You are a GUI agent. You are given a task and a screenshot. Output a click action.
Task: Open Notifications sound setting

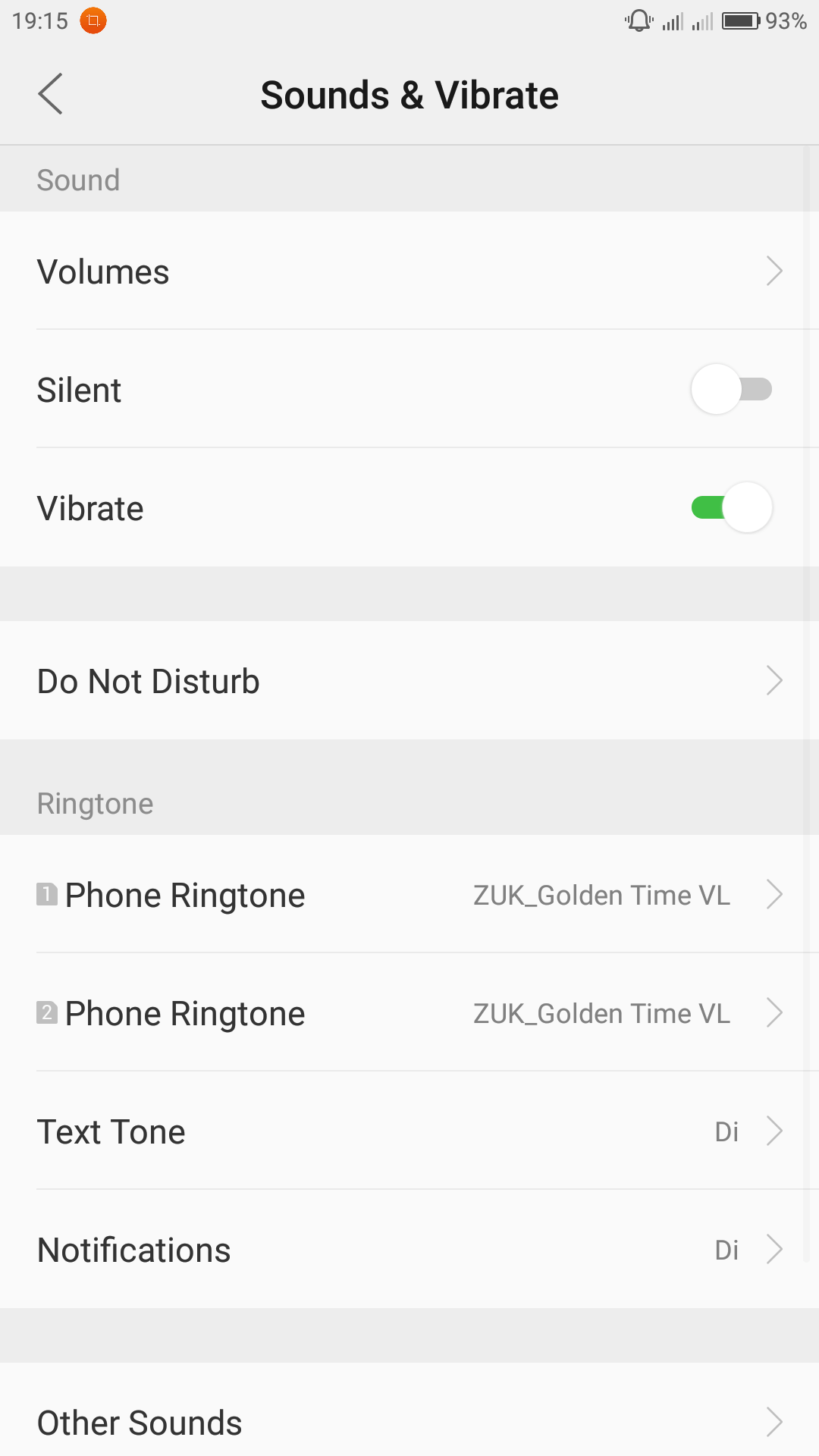pyautogui.click(x=409, y=1249)
